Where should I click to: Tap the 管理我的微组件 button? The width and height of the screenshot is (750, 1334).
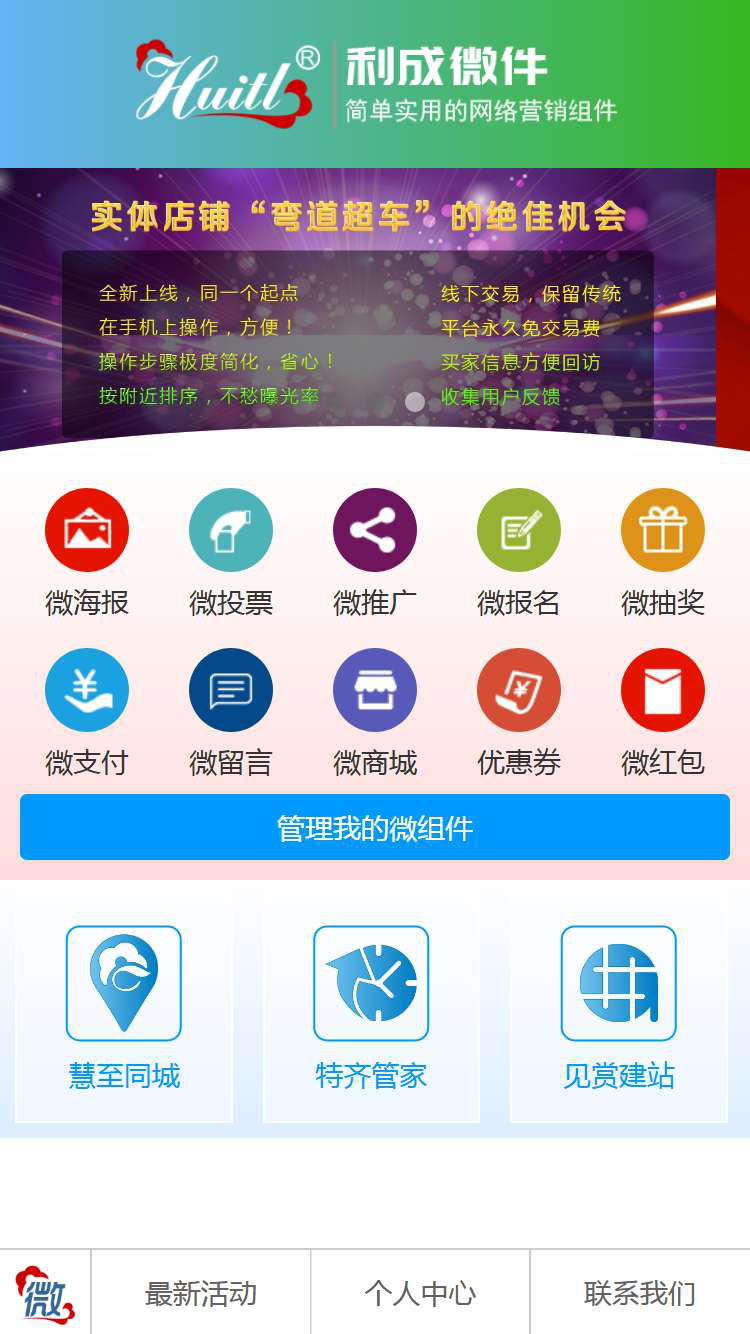(375, 828)
